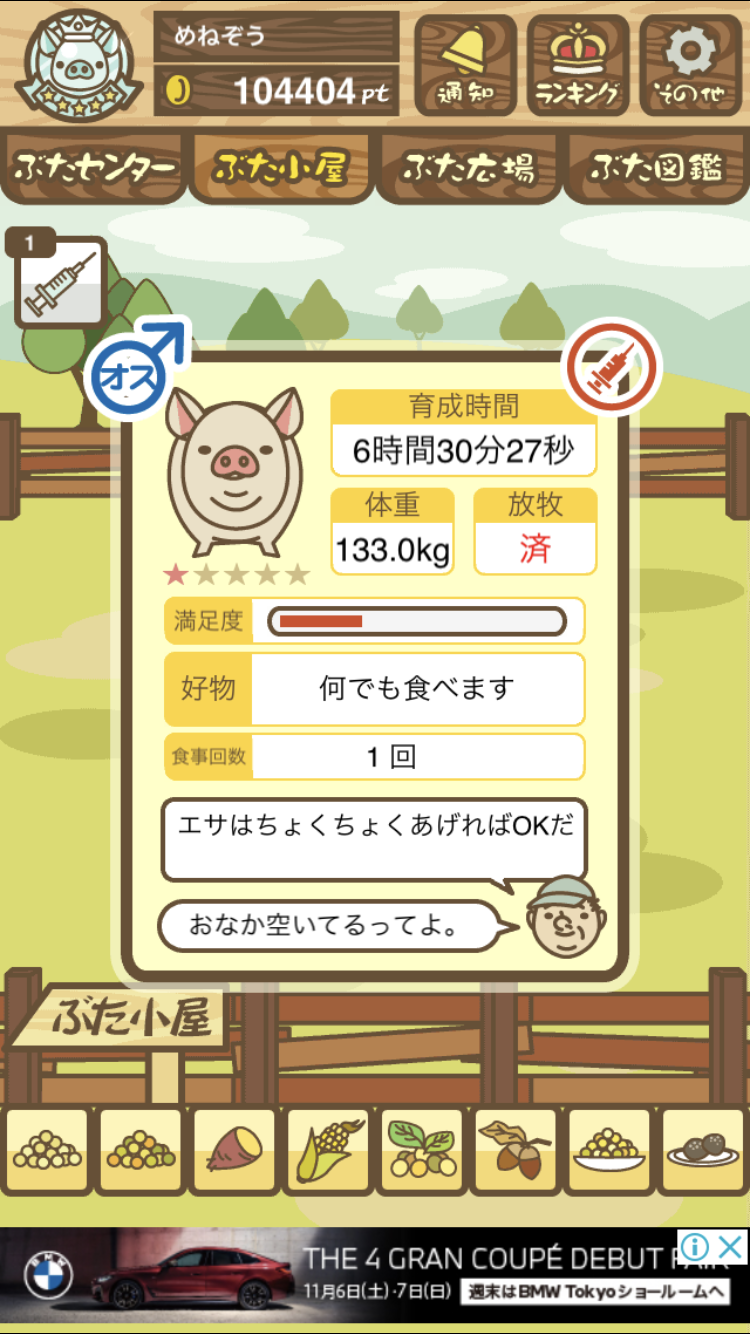Image resolution: width=750 pixels, height=1334 pixels.
Task: Open the ぶた図鑑 tab
Action: pyautogui.click(x=656, y=167)
